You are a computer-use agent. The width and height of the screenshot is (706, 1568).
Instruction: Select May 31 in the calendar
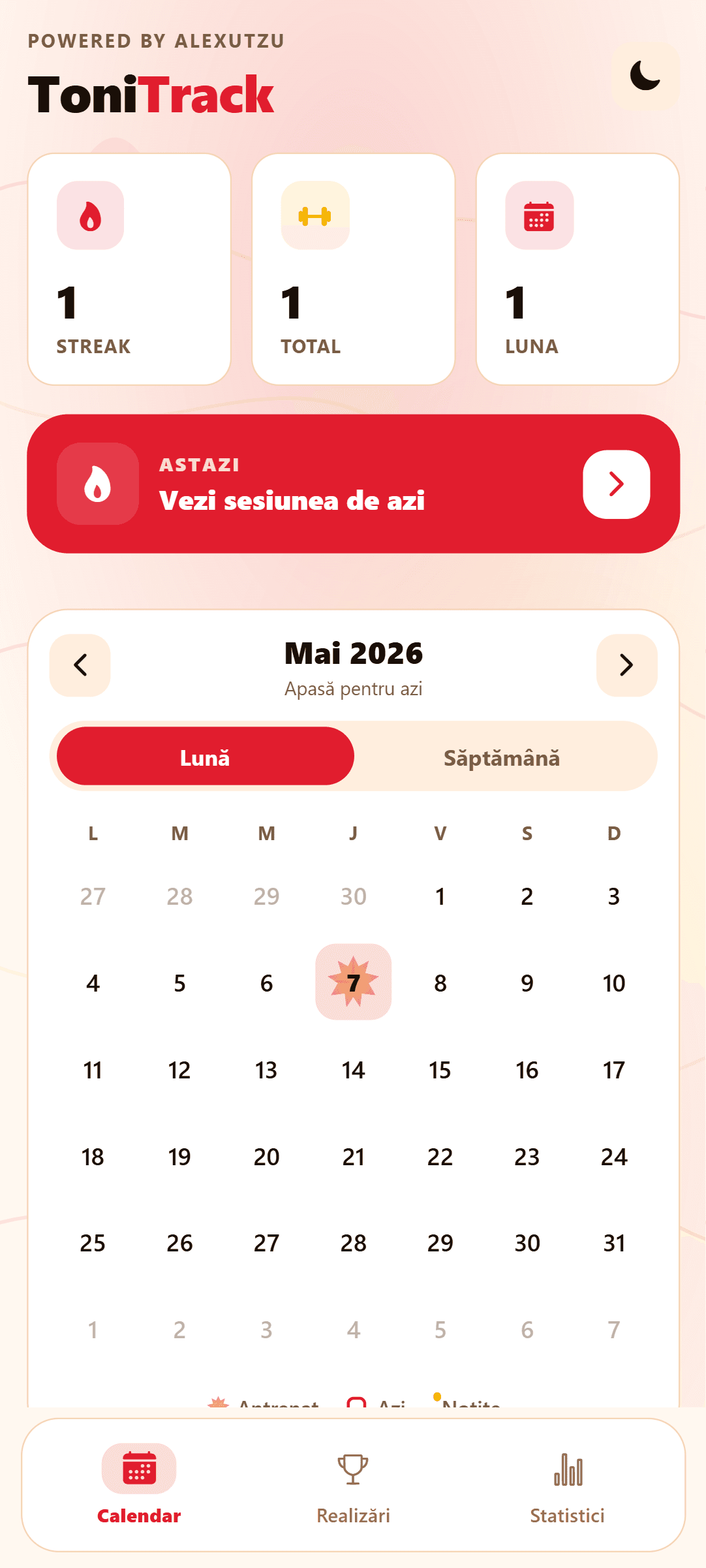click(614, 1243)
